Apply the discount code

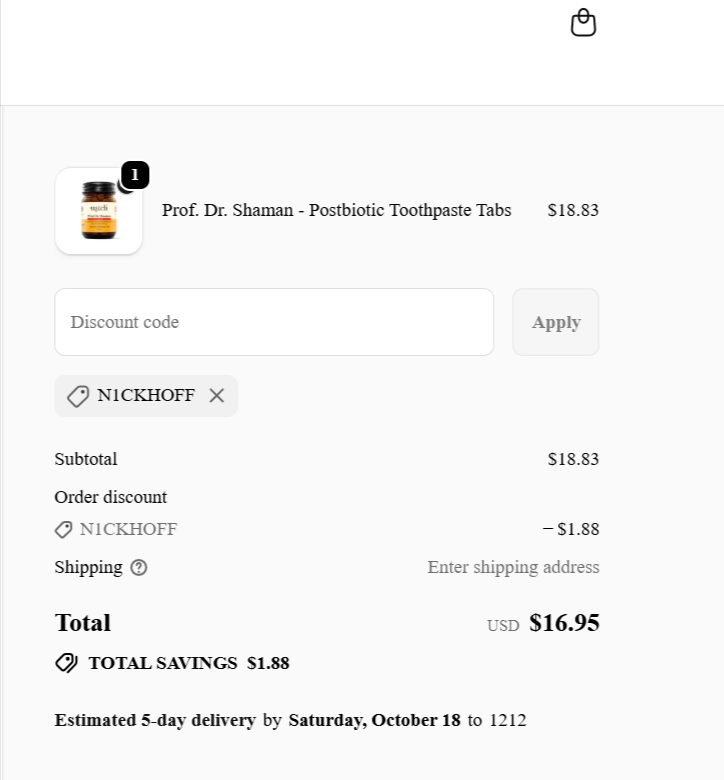[556, 322]
